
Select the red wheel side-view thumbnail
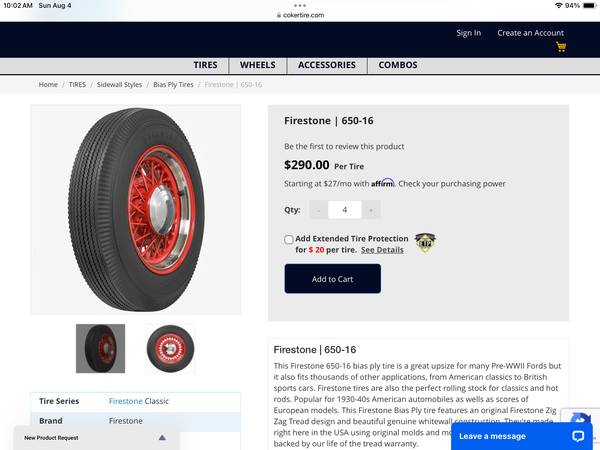click(x=170, y=348)
